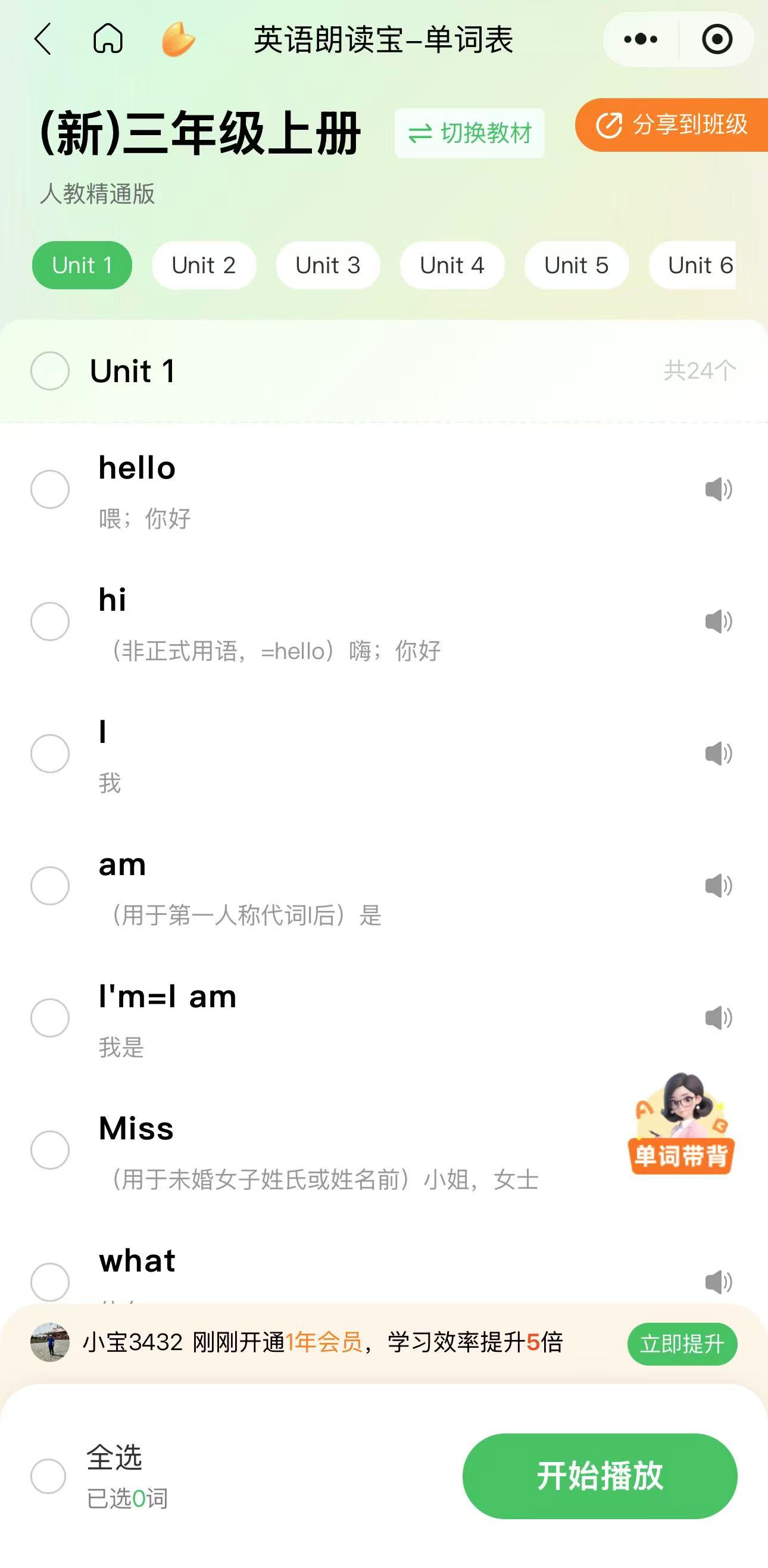Screen dimensions: 768x1568
Task: Tick the checkbox beside "Miss"
Action: pos(50,1150)
